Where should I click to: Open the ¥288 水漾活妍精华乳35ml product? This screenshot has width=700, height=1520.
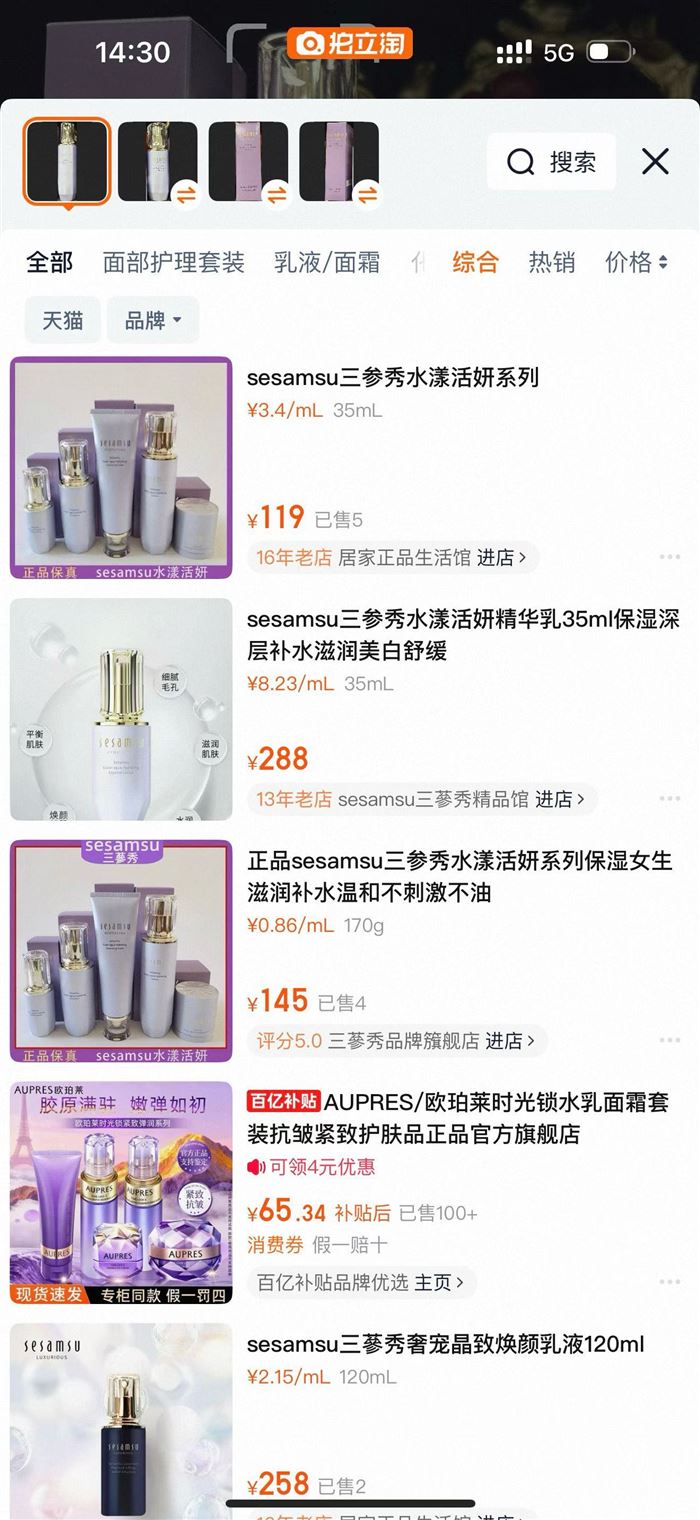point(463,634)
